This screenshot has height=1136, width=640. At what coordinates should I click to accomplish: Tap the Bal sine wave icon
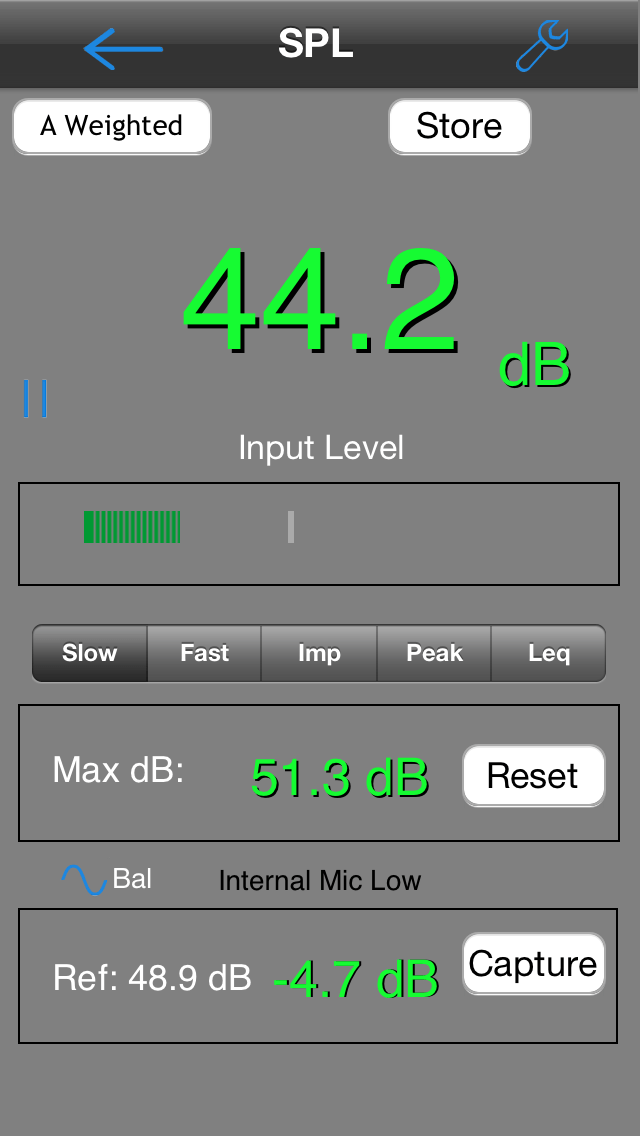(84, 880)
